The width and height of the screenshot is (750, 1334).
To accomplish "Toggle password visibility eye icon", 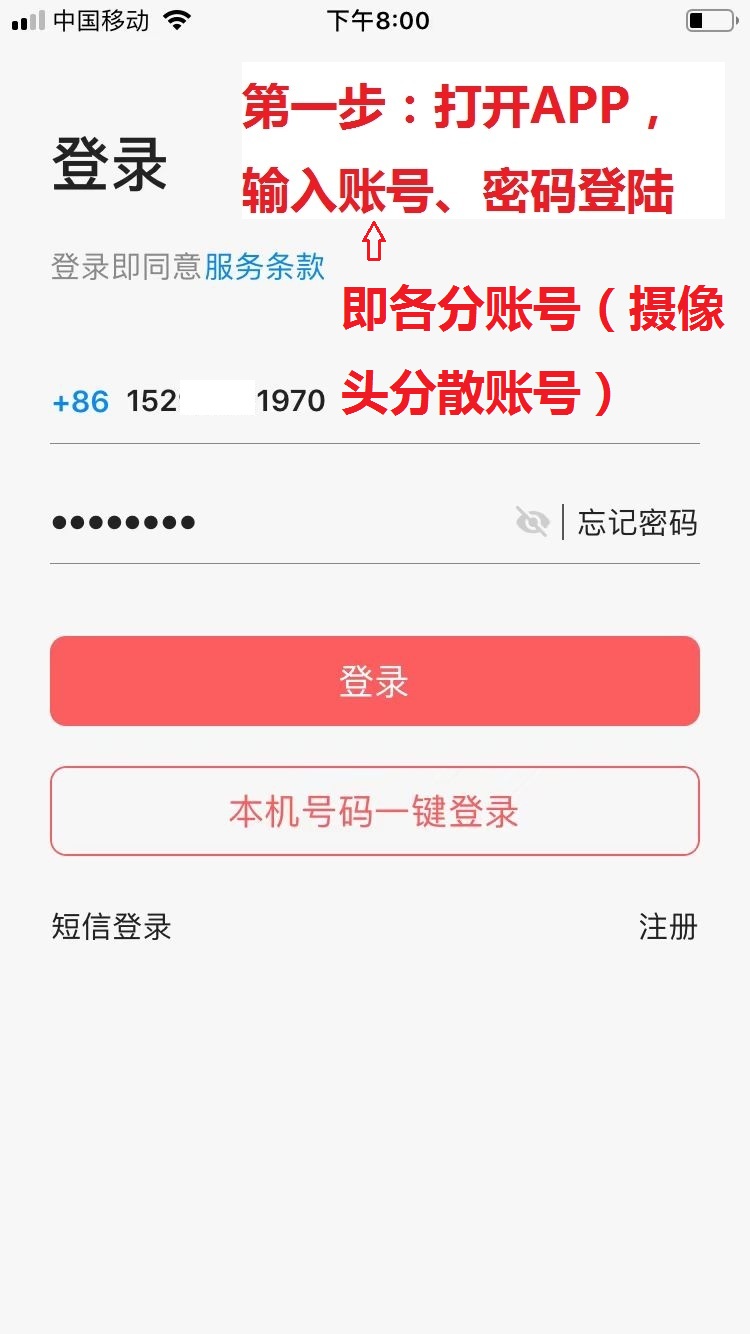I will click(532, 522).
